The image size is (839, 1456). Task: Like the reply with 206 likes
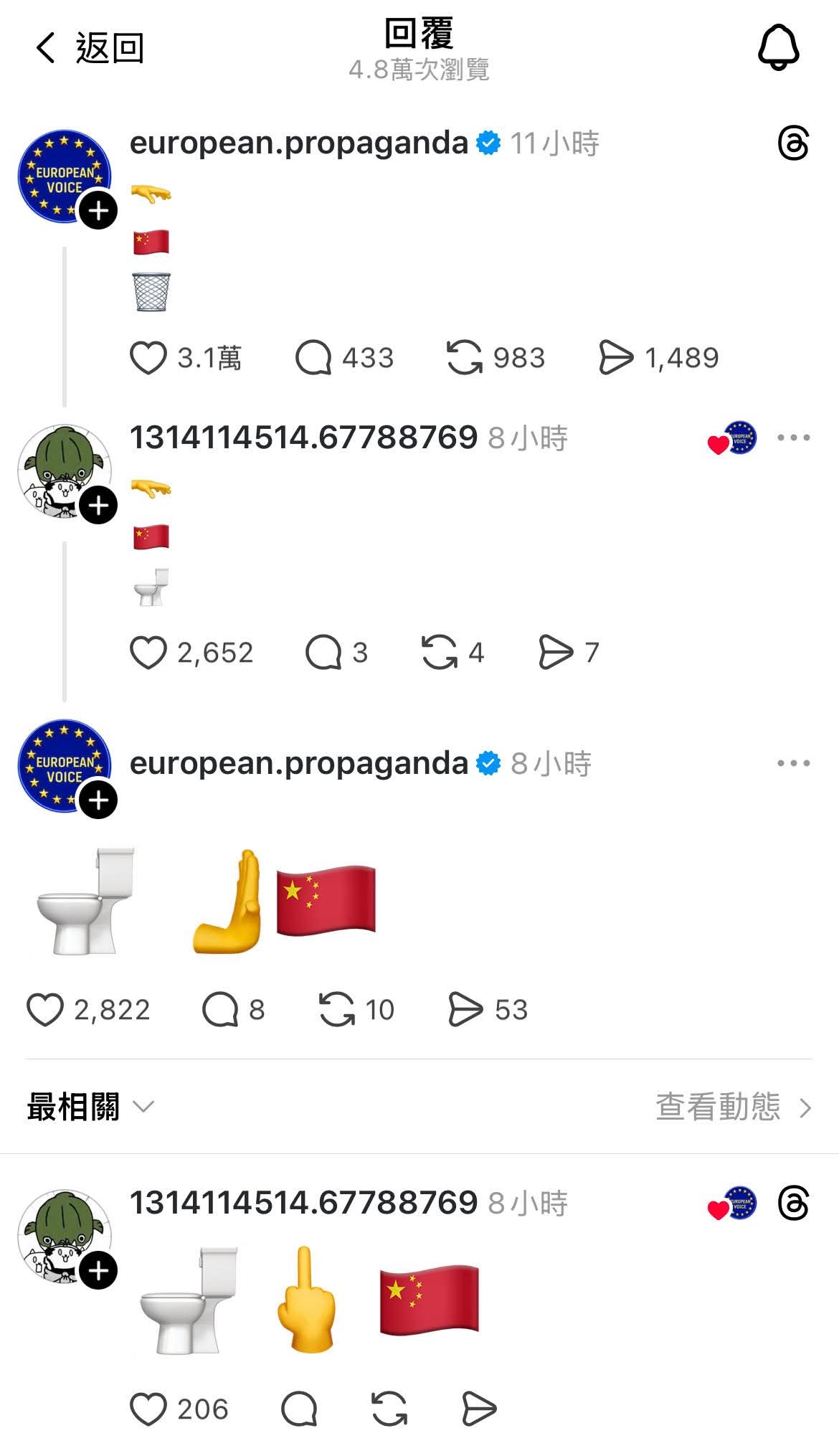click(148, 1409)
